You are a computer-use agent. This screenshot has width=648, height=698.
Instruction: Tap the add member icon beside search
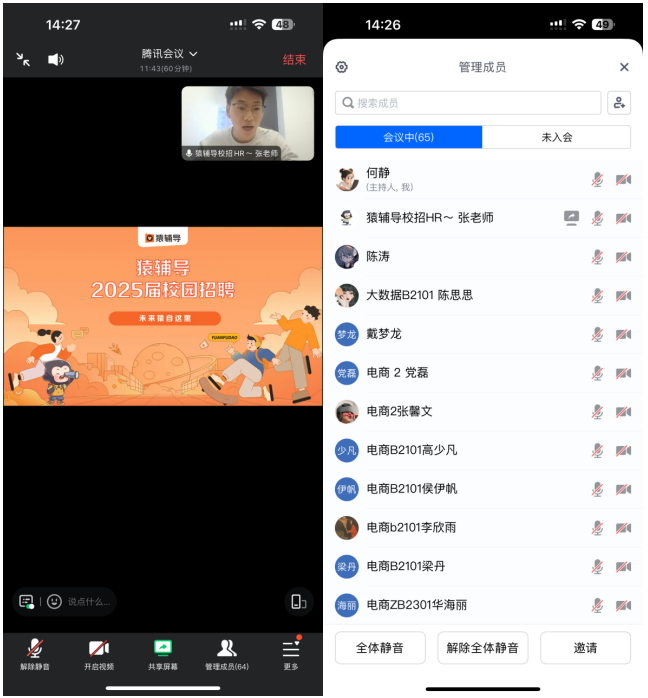pyautogui.click(x=619, y=103)
